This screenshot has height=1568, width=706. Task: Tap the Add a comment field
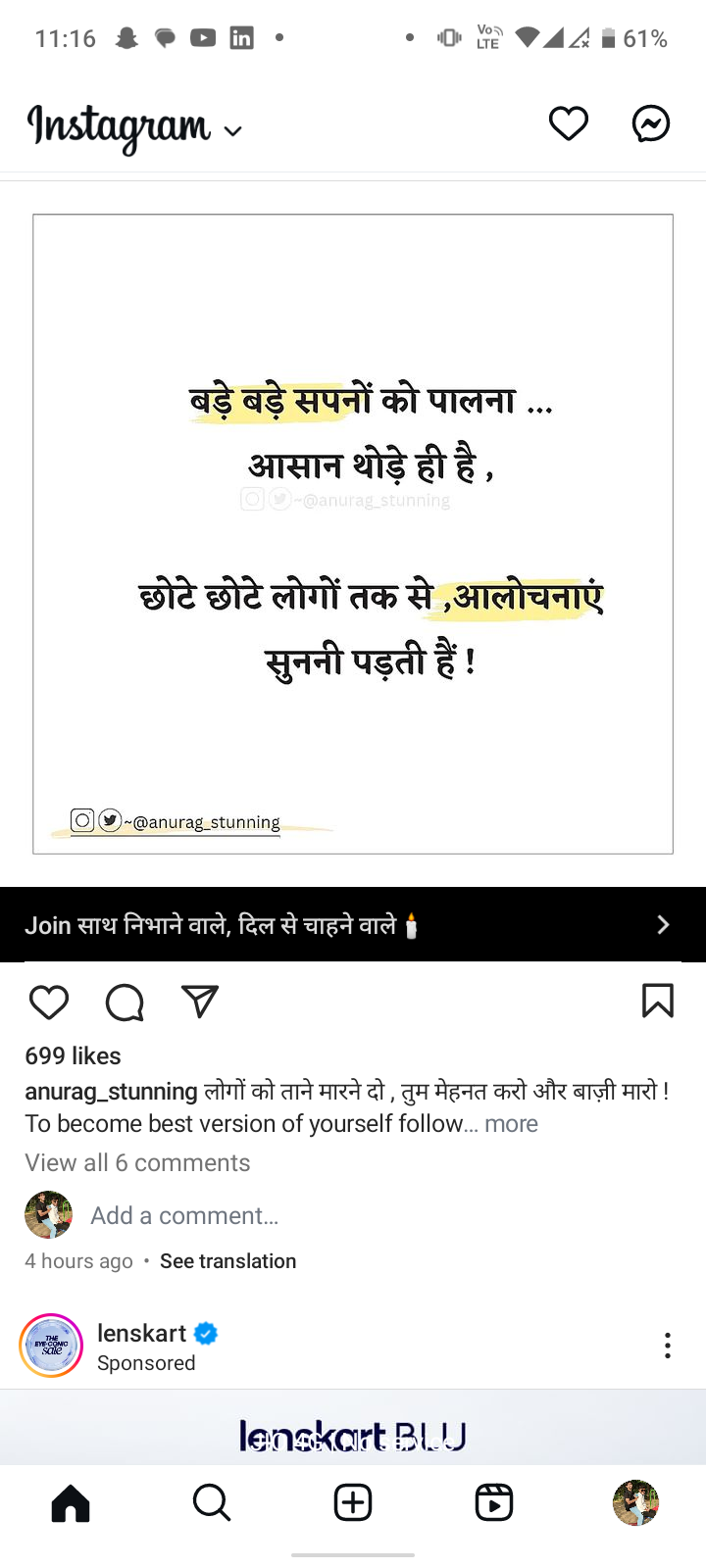click(184, 1216)
